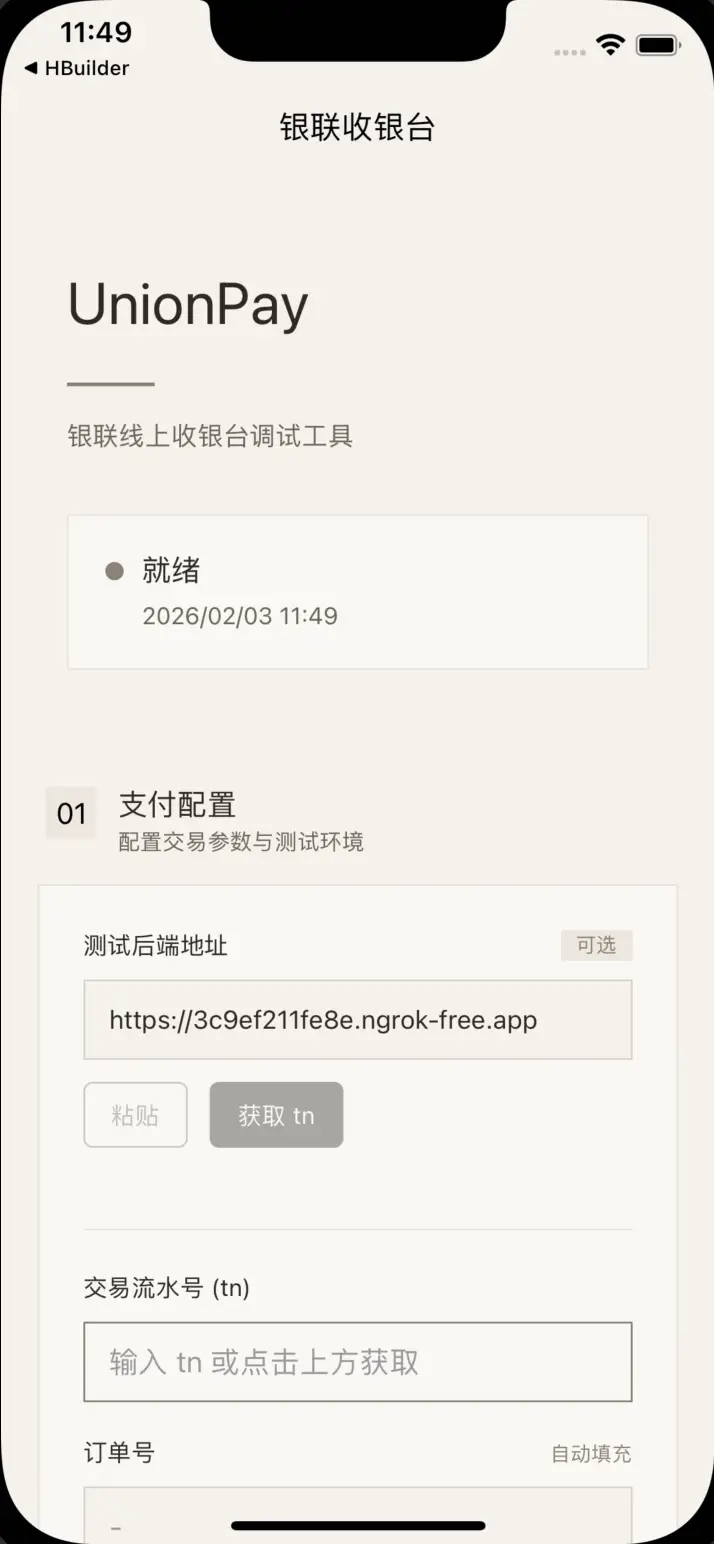714x1544 pixels.
Task: Focus the 交易流水号 (tn) input field
Action: coord(357,1362)
